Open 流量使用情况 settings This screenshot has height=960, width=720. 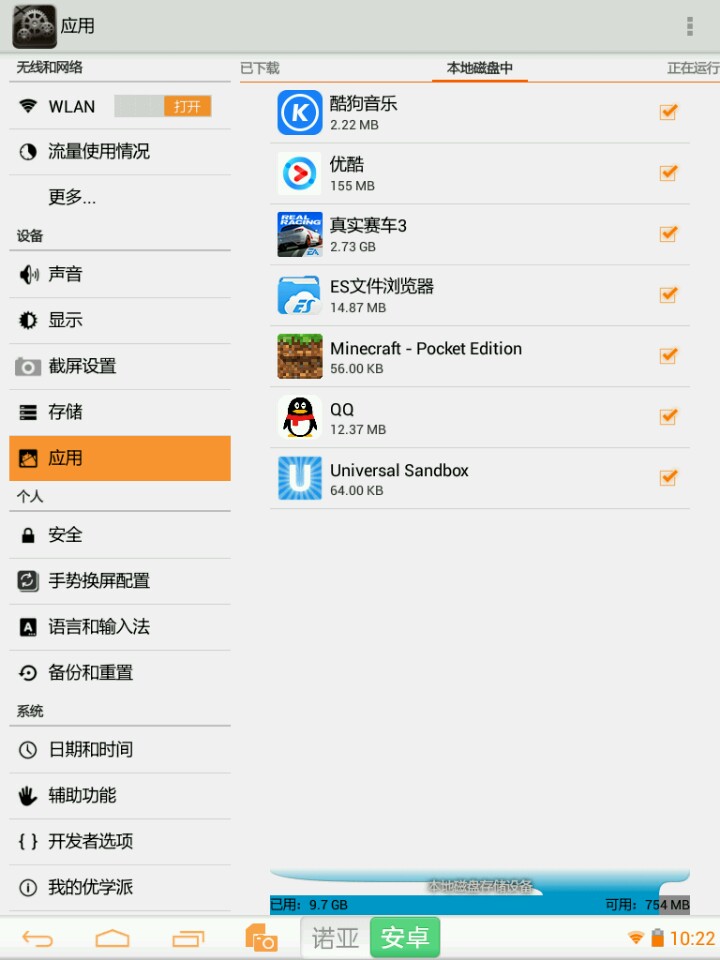click(x=99, y=152)
